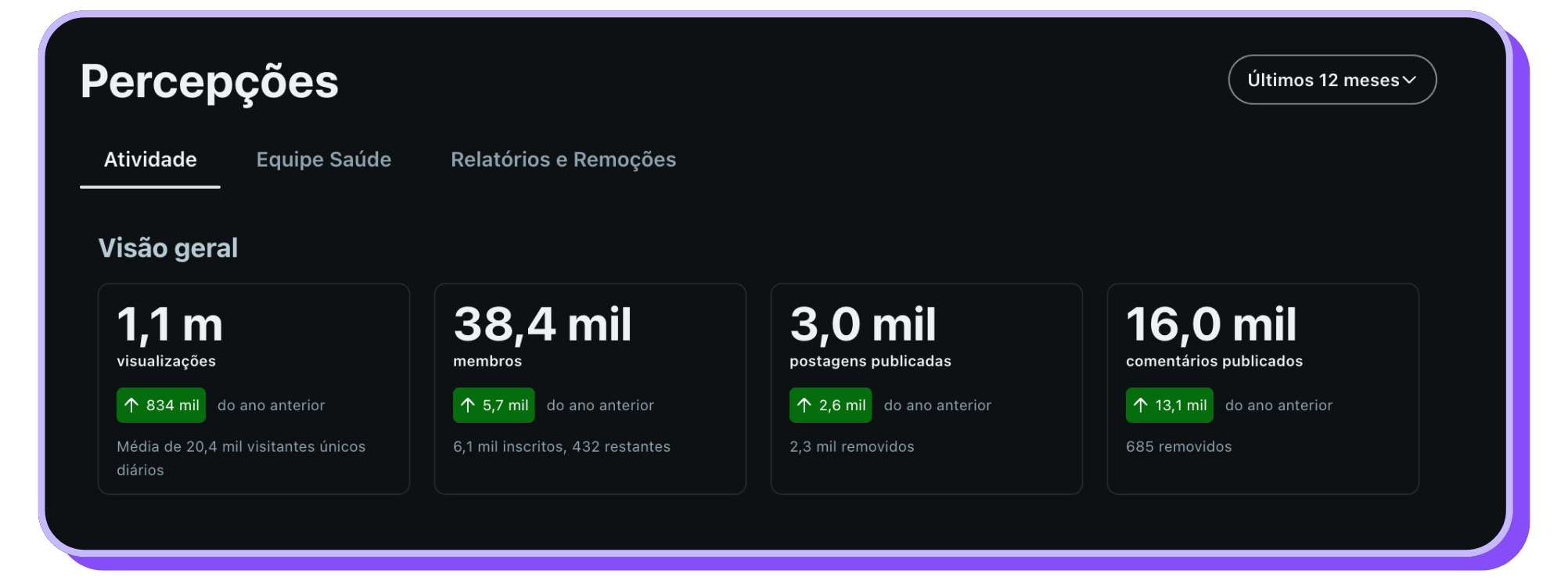Image resolution: width=1568 pixels, height=581 pixels.
Task: Select the Atividade tab
Action: click(x=150, y=160)
